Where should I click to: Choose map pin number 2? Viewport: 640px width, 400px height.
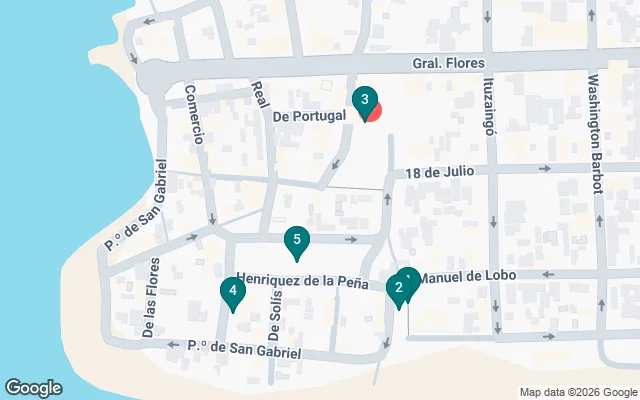[398, 289]
